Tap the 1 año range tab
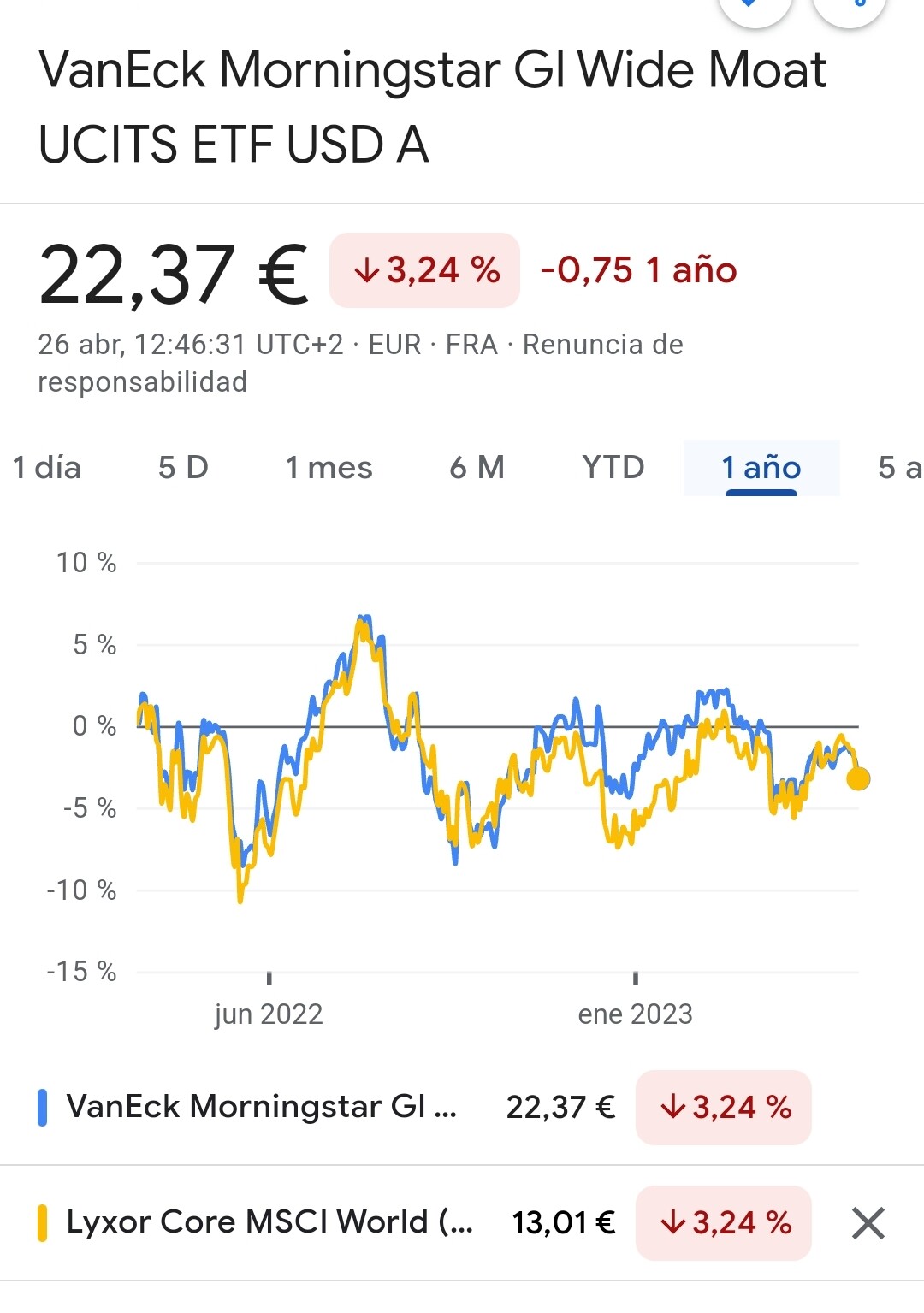The height and width of the screenshot is (1313, 924). [761, 468]
